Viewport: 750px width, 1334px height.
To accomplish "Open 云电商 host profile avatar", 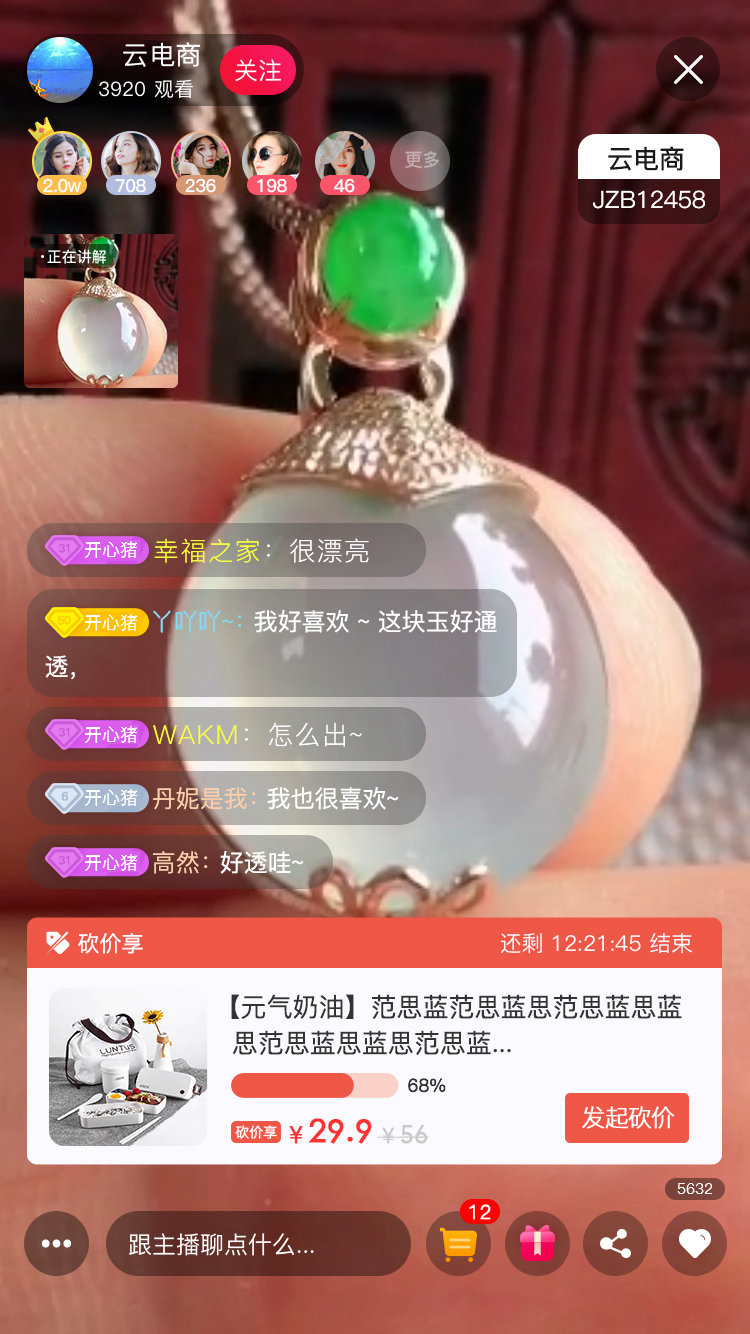I will (60, 70).
